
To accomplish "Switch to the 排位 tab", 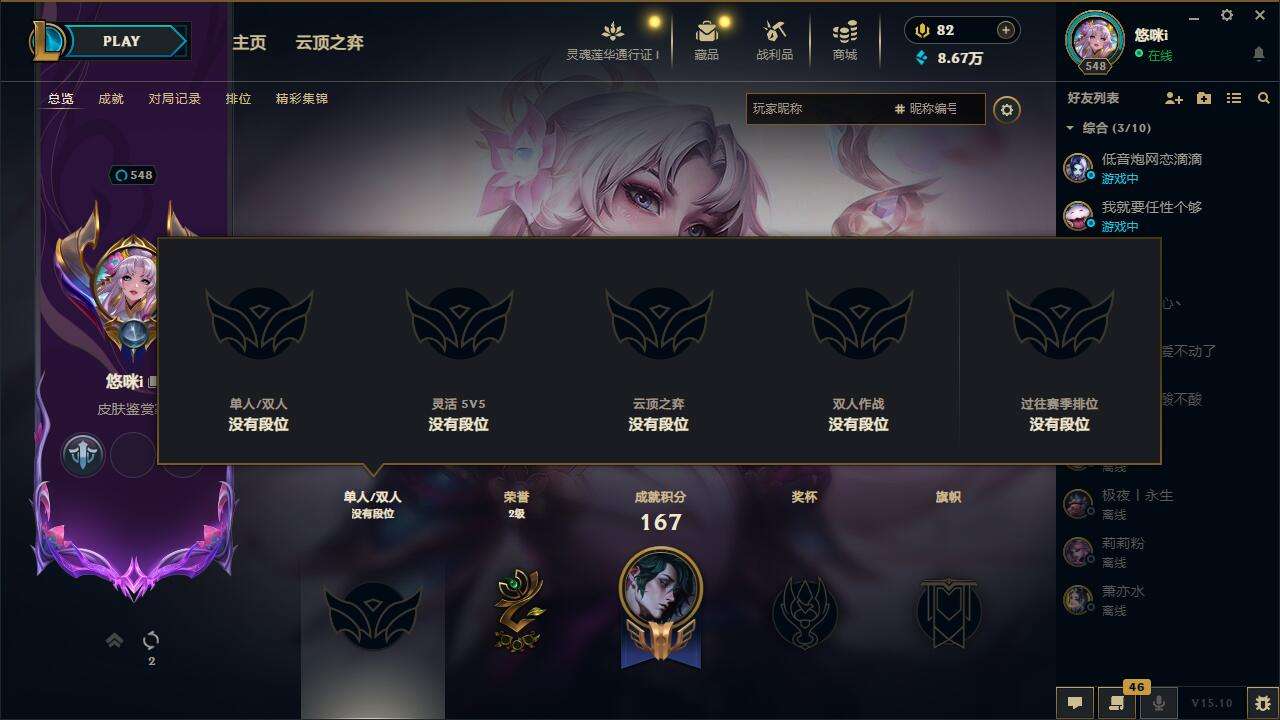I will [x=238, y=99].
